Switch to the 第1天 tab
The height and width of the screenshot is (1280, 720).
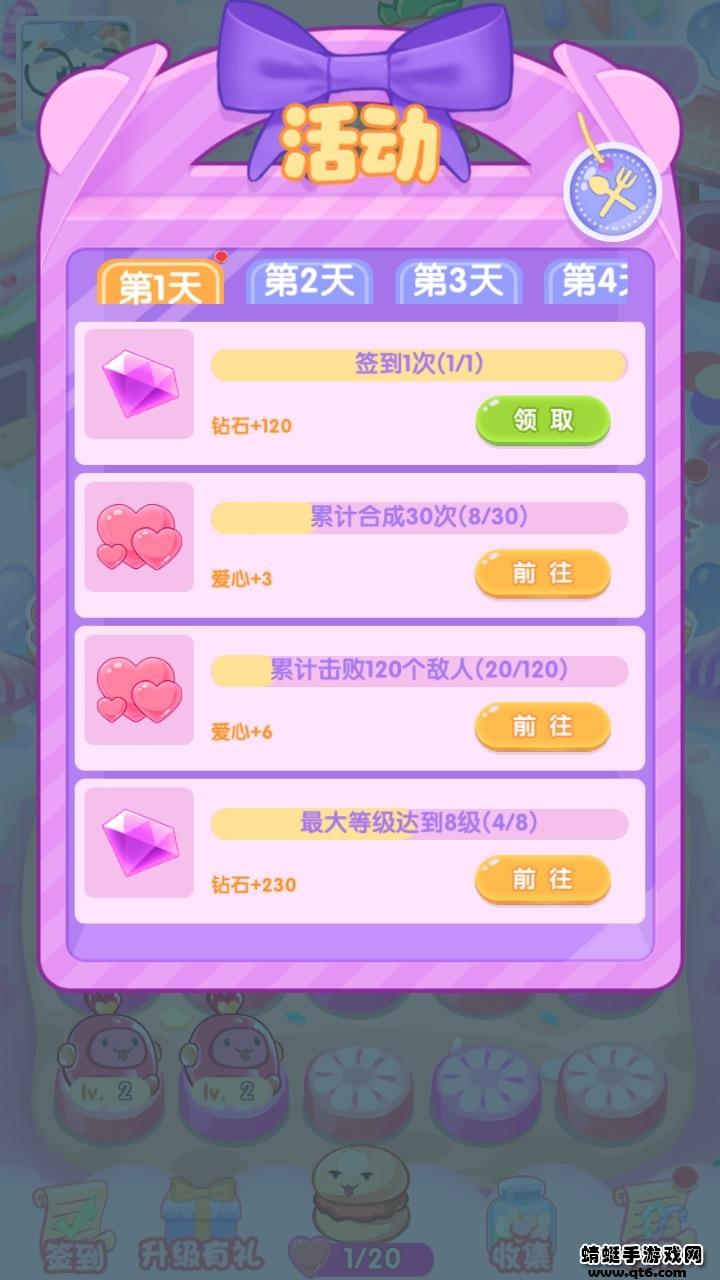coord(160,284)
